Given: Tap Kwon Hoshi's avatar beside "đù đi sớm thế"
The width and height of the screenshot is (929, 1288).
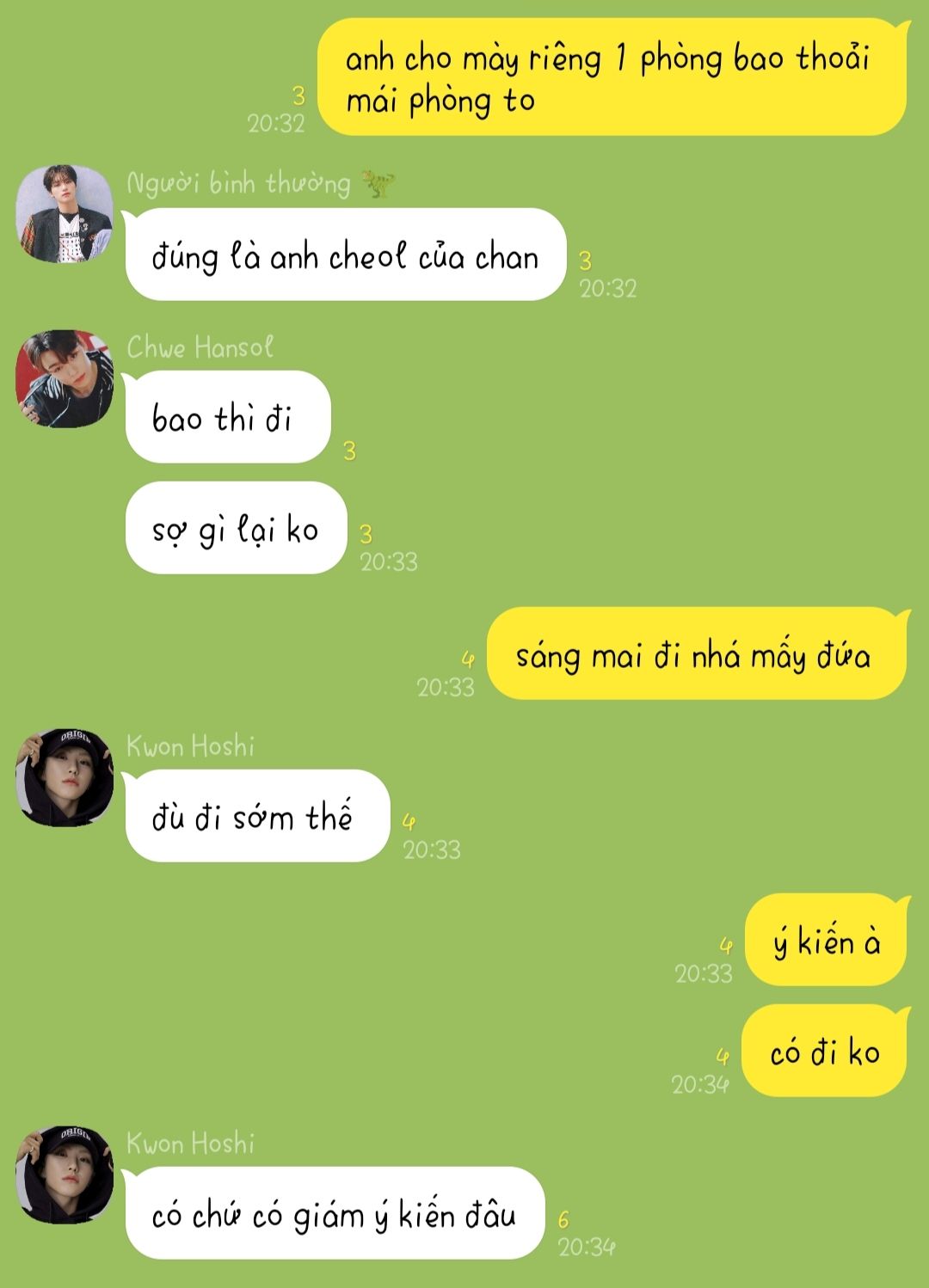Looking at the screenshot, I should pos(65,777).
